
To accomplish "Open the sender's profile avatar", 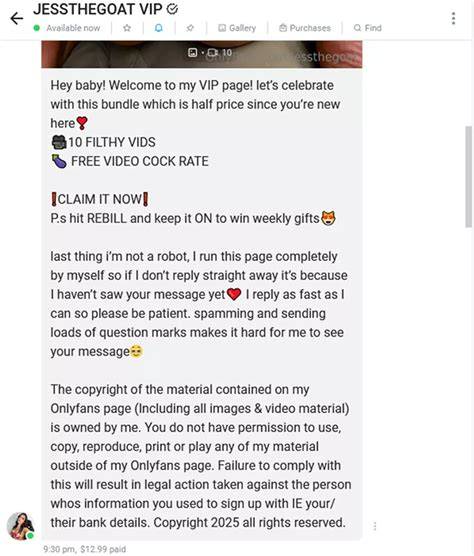I will [x=20, y=526].
